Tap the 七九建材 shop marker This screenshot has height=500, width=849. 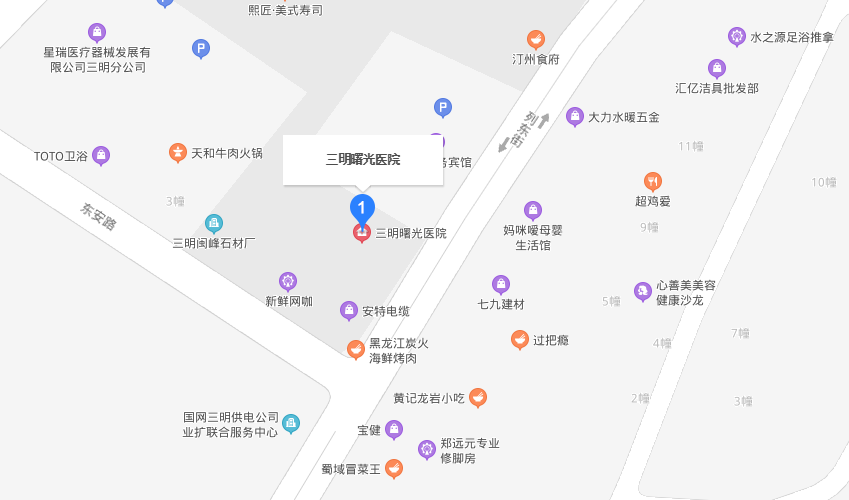coord(501,284)
